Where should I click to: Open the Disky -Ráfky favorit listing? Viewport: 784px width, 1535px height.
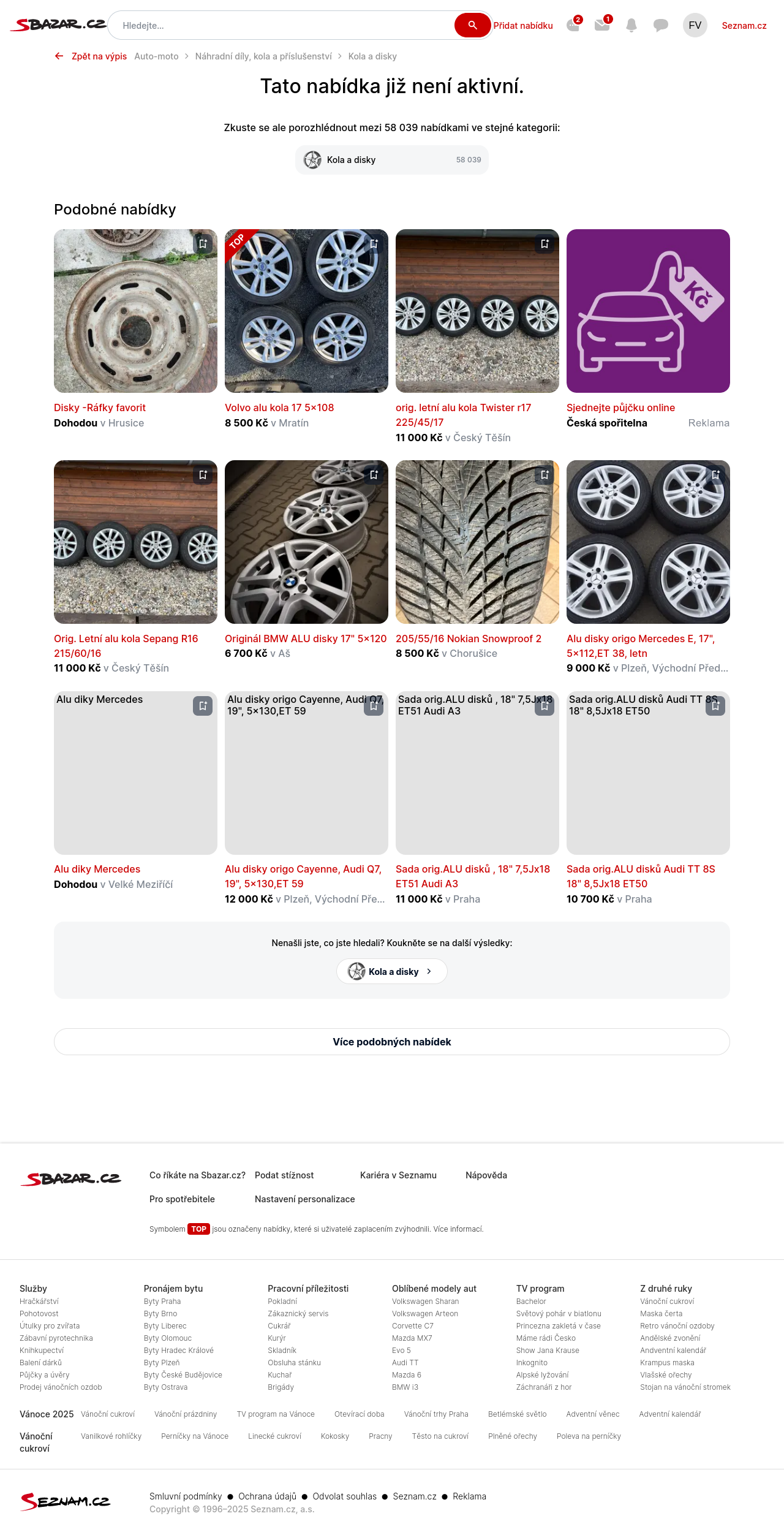100,408
